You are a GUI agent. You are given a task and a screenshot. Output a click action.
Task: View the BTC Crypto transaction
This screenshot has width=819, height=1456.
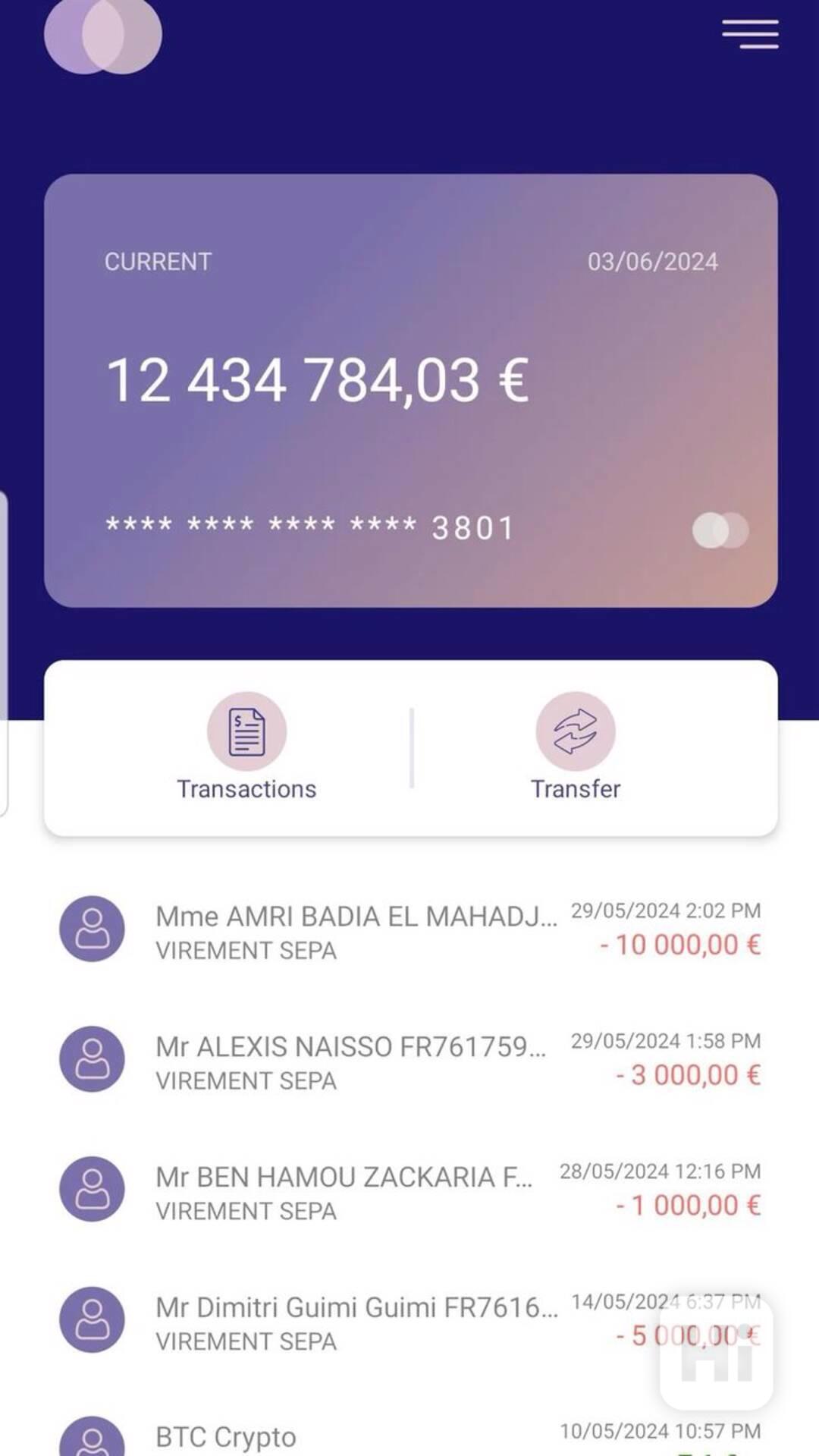coord(409,1438)
